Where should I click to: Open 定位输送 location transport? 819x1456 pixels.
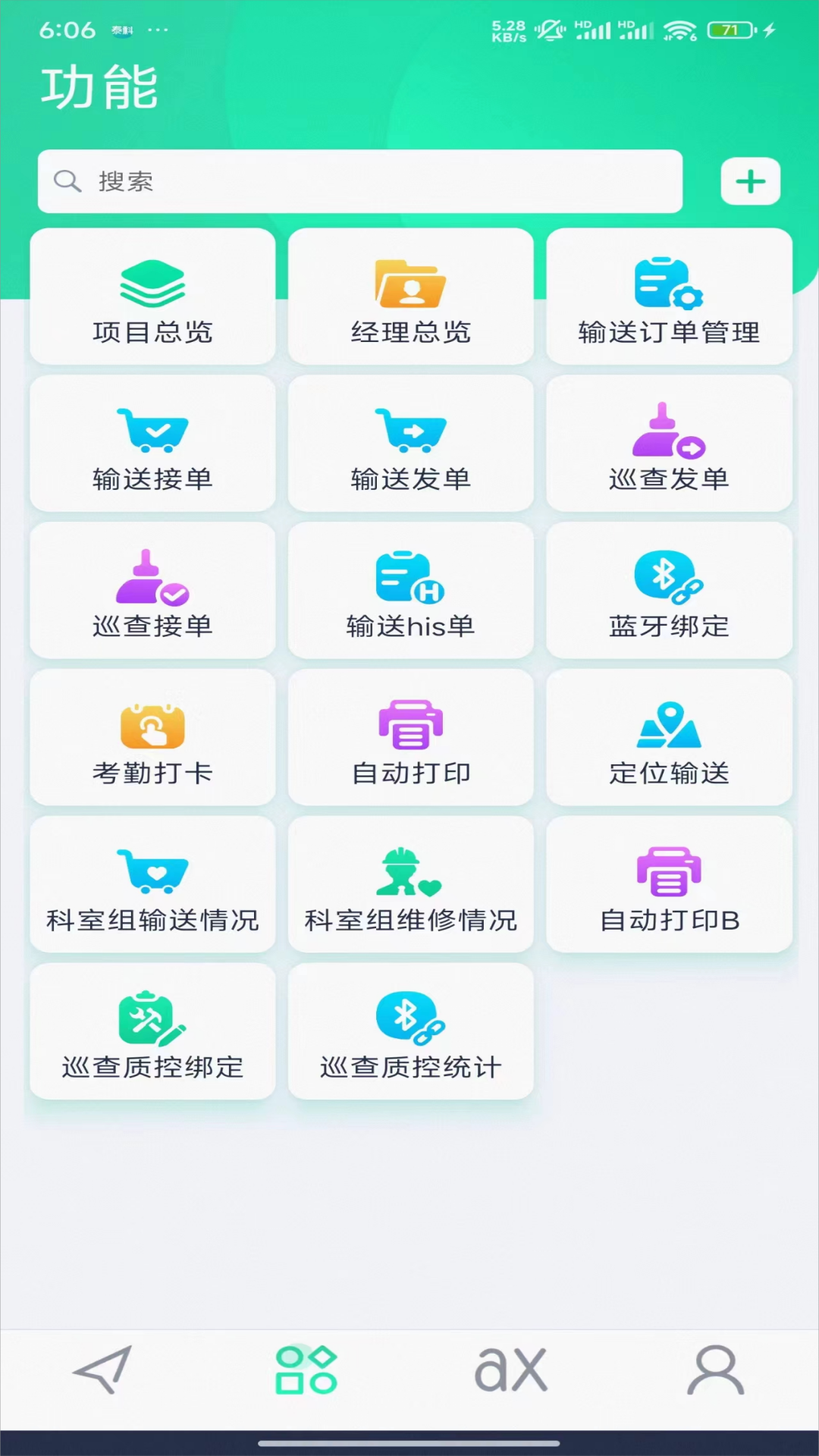[669, 737]
